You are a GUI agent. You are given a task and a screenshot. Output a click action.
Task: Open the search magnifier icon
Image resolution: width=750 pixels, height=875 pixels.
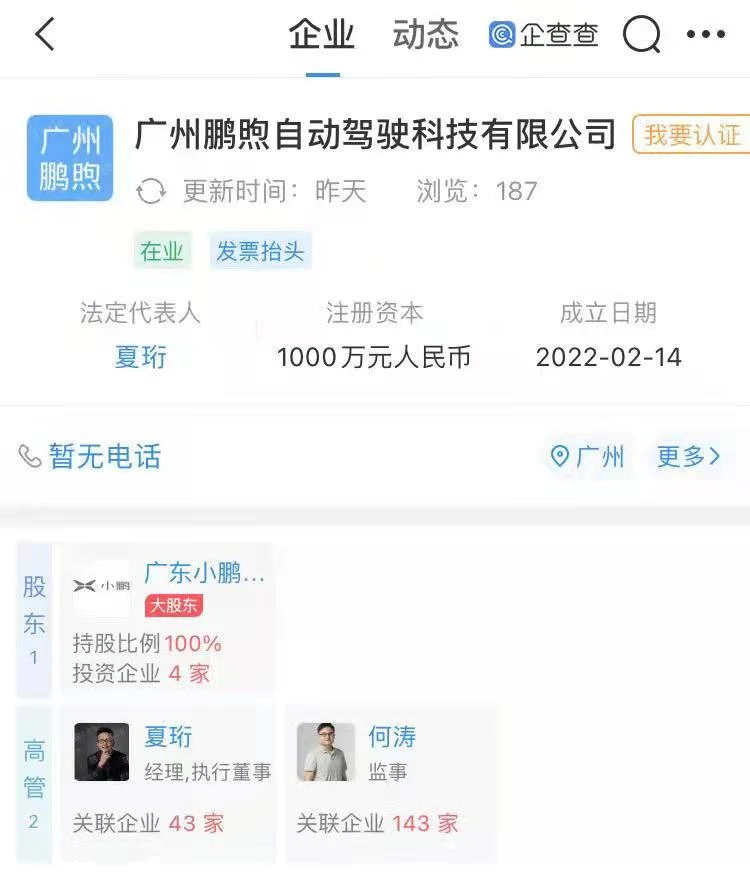click(x=642, y=35)
